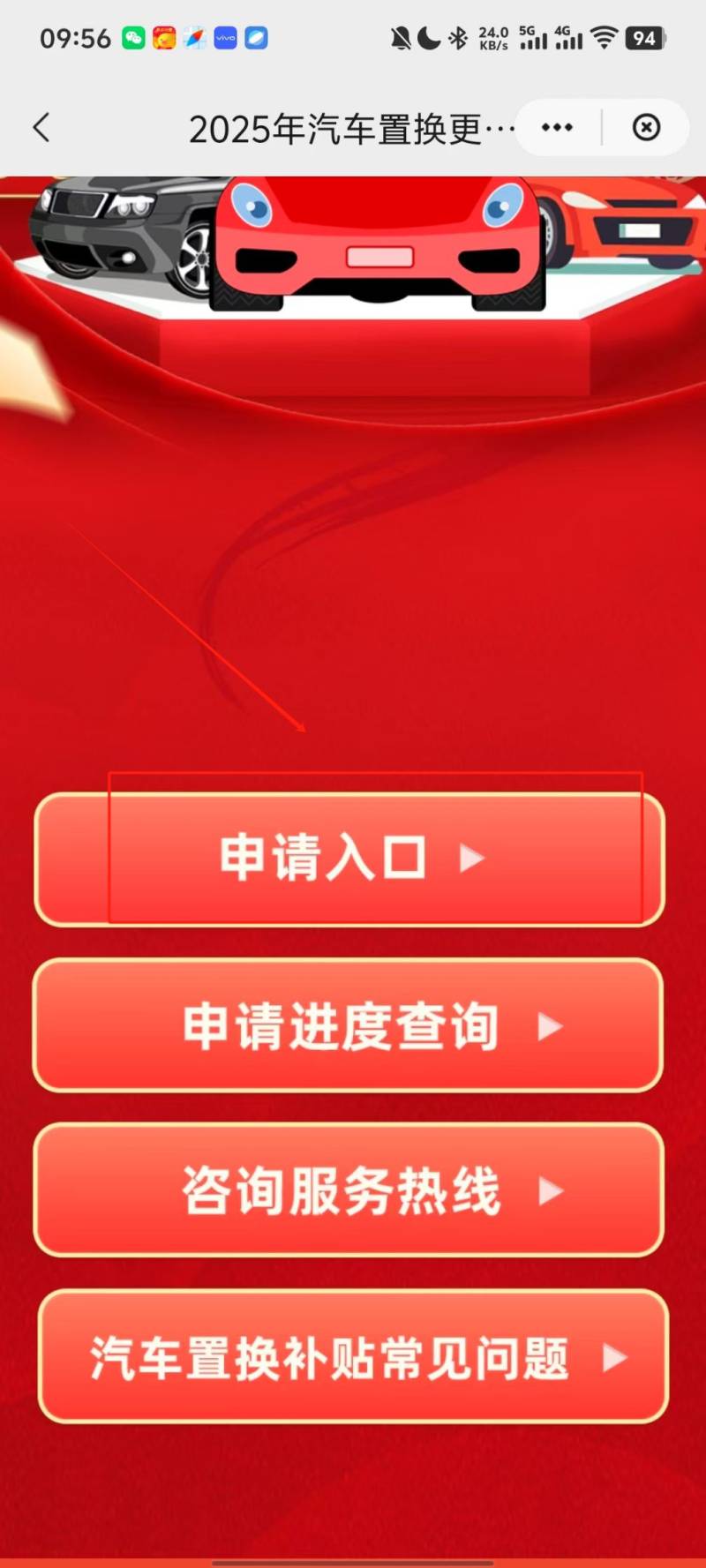
Task: Open 汽车置换补贴常见问题 FAQ
Action: point(352,1356)
